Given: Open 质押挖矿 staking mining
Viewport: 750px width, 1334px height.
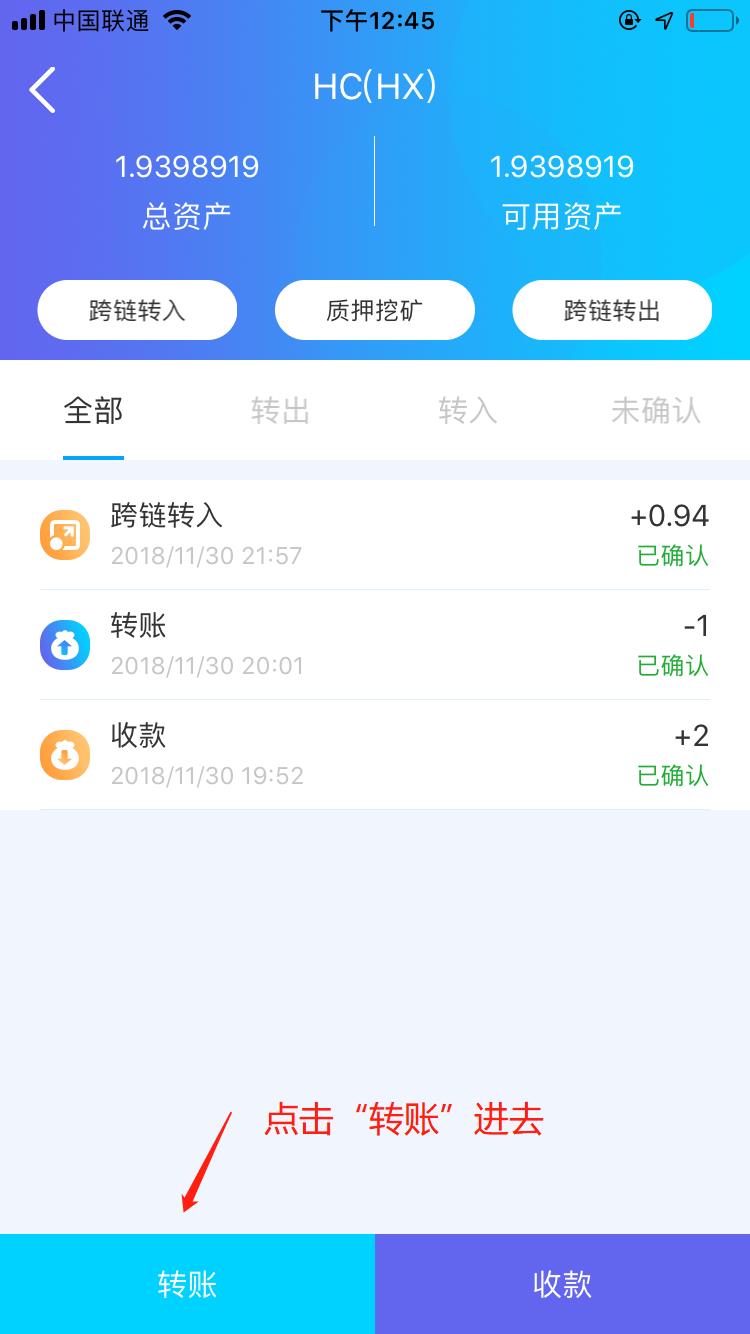Looking at the screenshot, I should (x=375, y=311).
